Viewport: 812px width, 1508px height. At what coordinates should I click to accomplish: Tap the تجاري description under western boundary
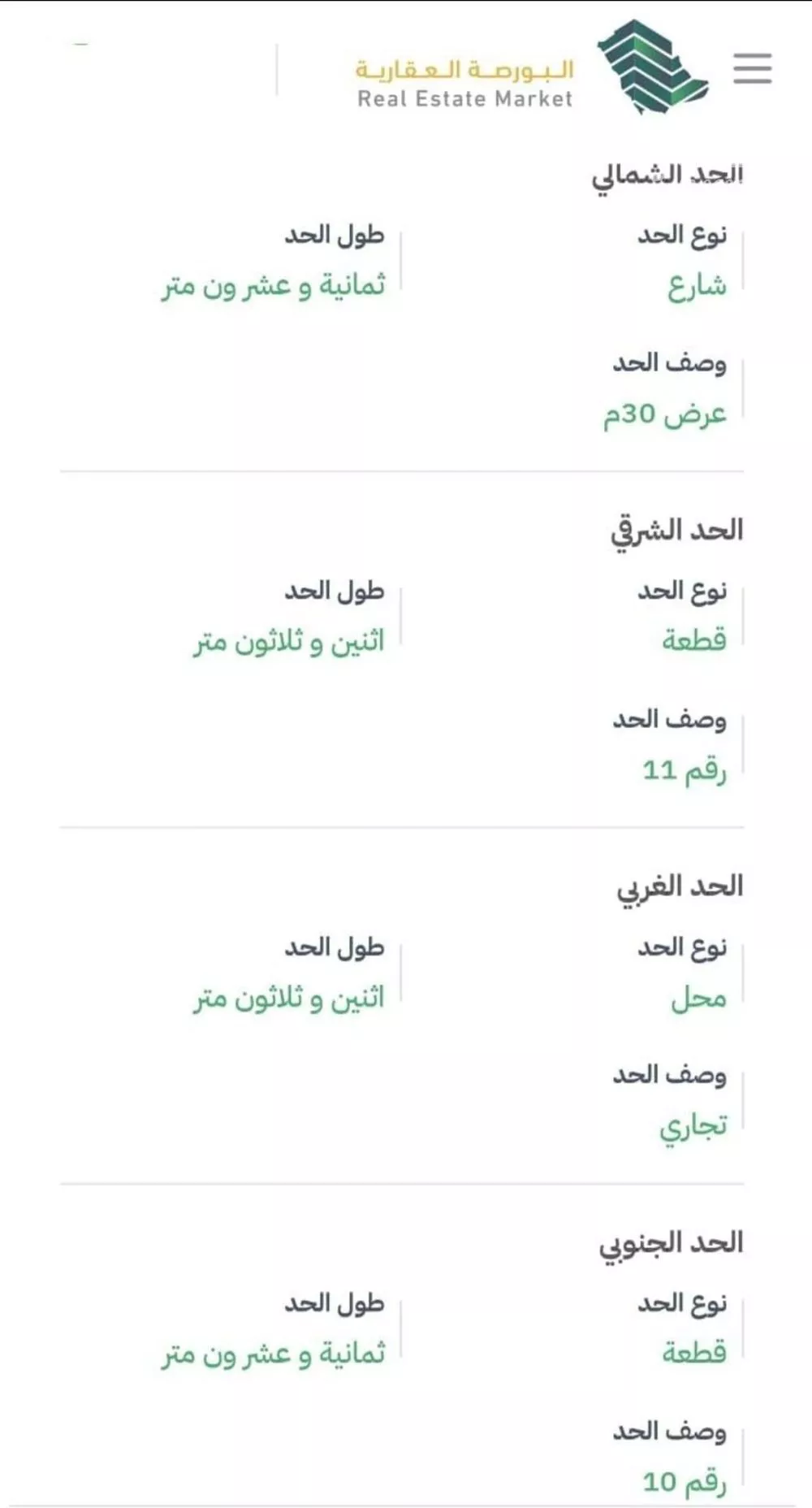click(693, 1128)
